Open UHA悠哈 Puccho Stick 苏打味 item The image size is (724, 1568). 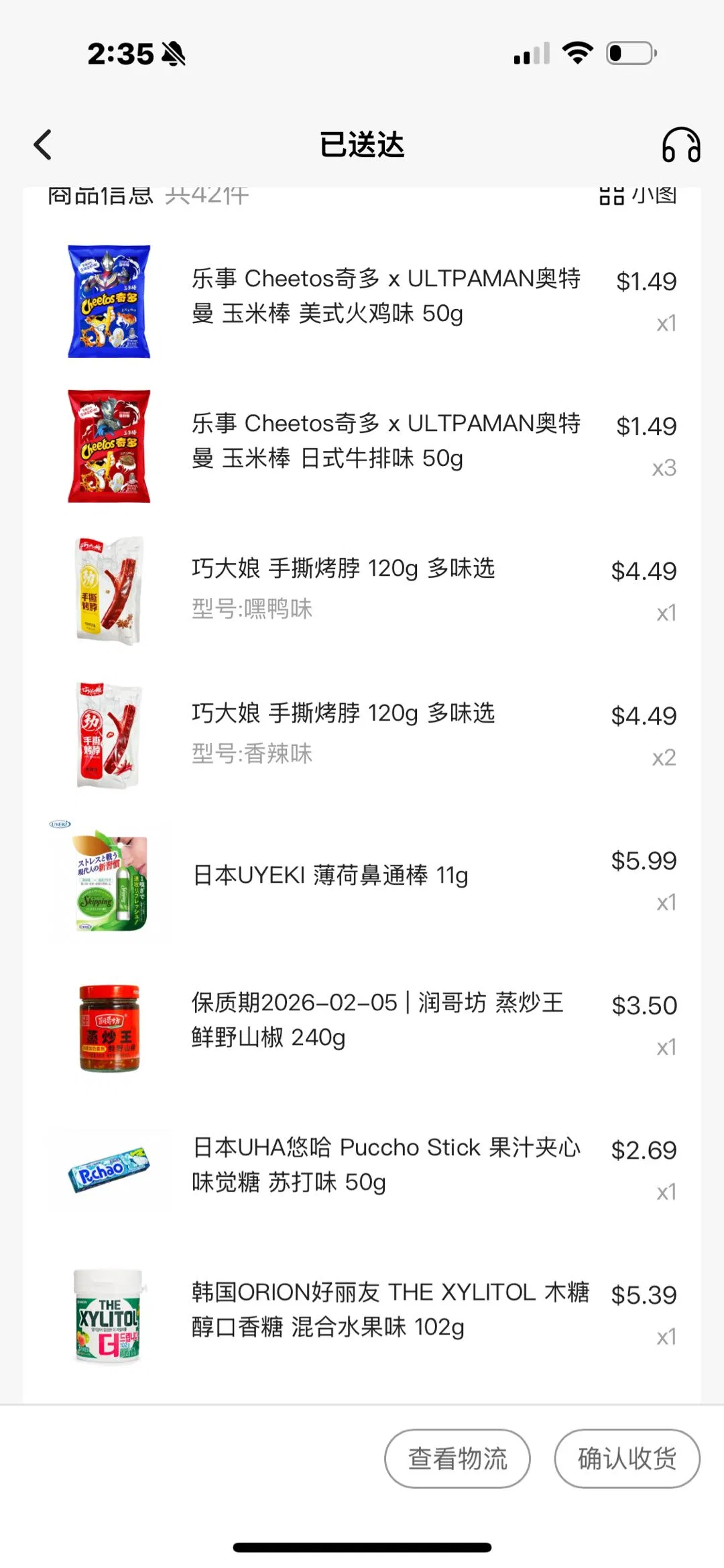tap(385, 1164)
